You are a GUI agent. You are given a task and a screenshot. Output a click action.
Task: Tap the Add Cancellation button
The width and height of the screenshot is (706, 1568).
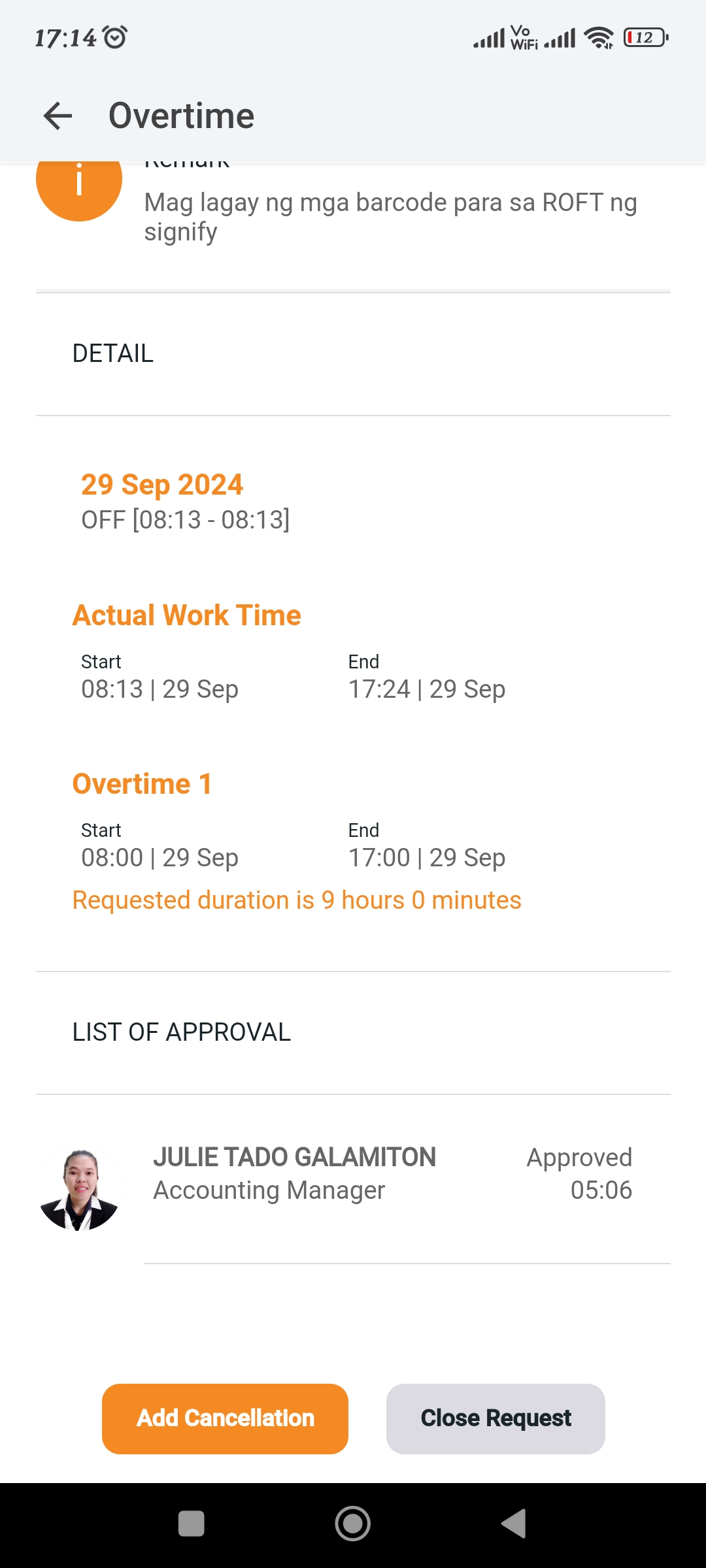tap(225, 1418)
